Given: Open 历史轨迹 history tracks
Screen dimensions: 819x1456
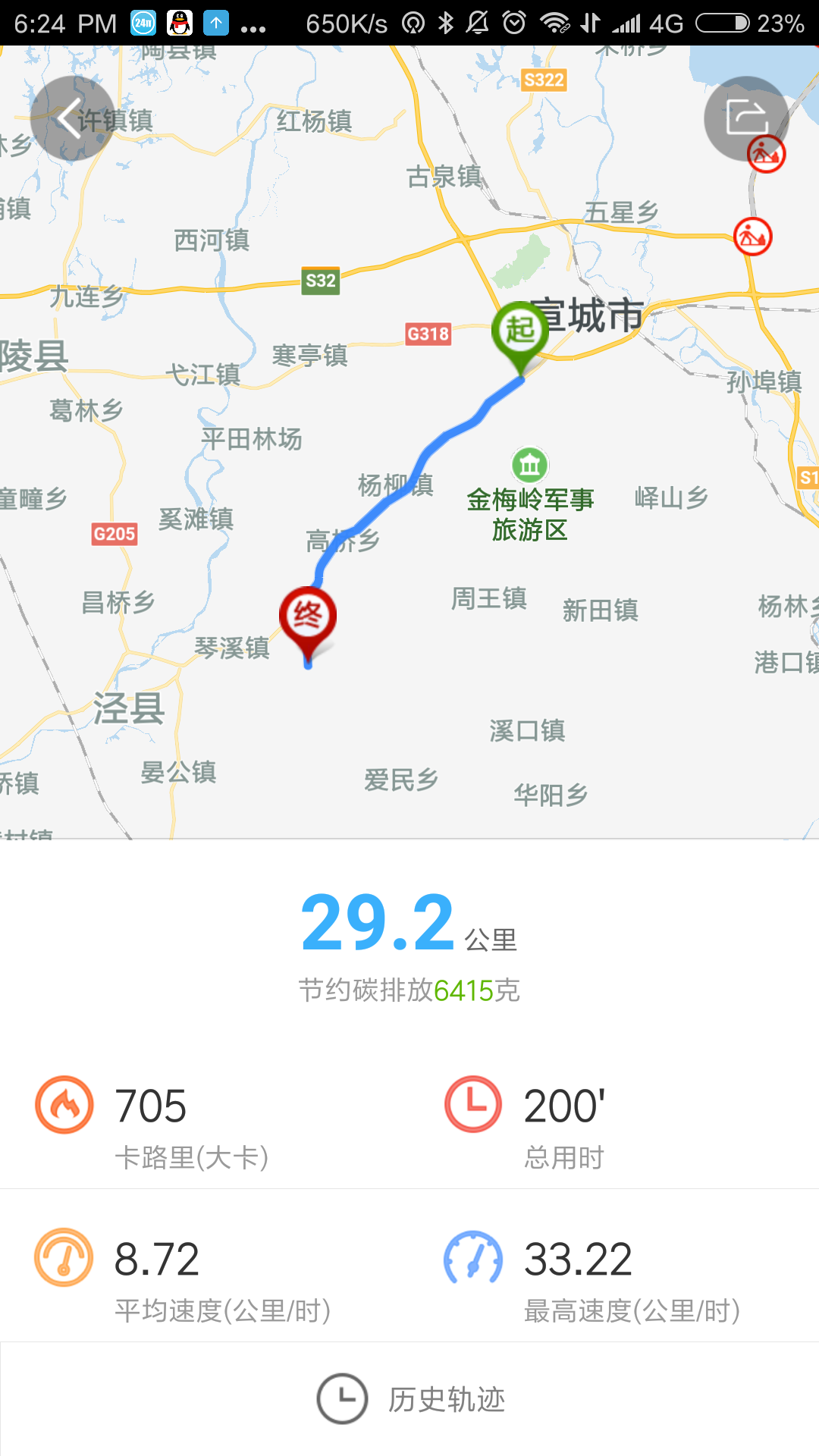Looking at the screenshot, I should (410, 1399).
